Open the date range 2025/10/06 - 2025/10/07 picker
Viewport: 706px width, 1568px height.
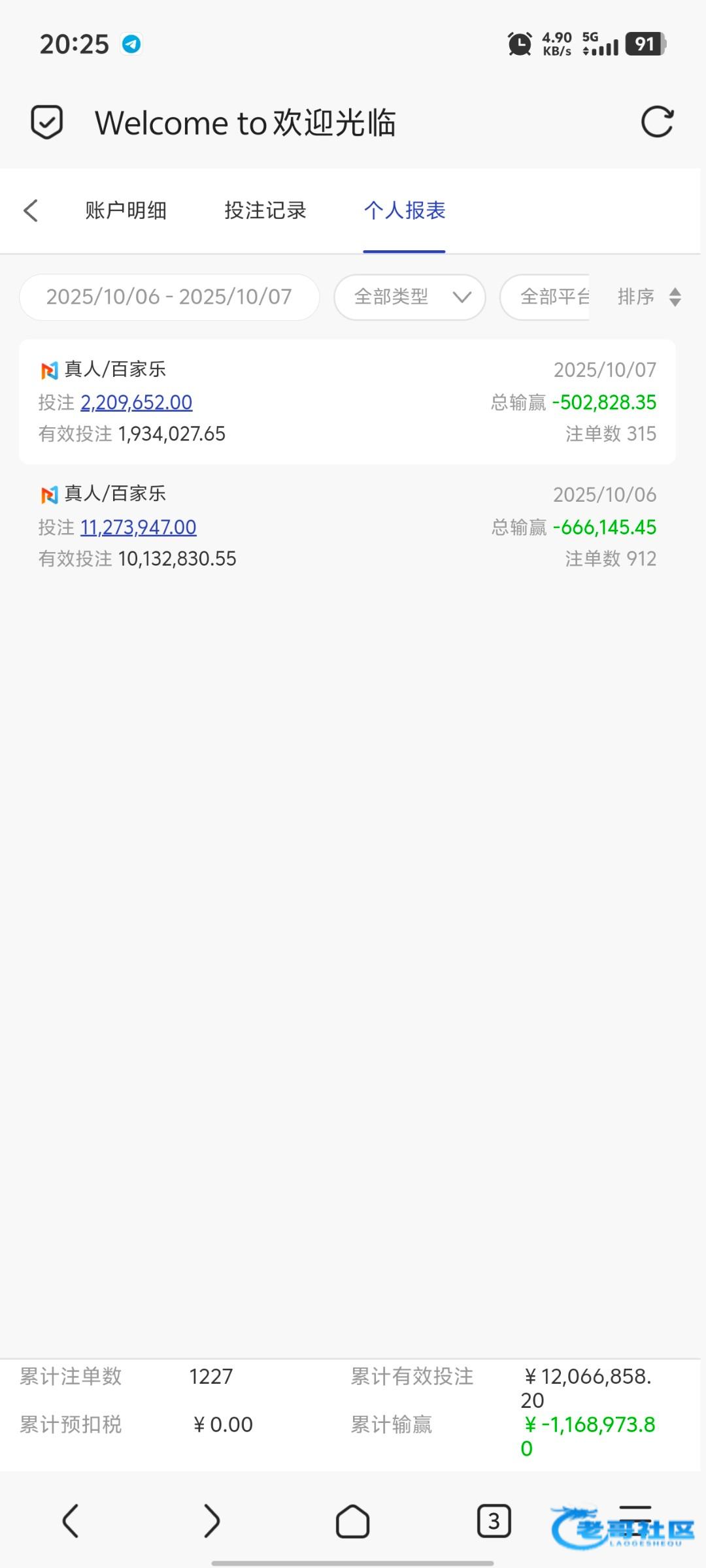(169, 297)
